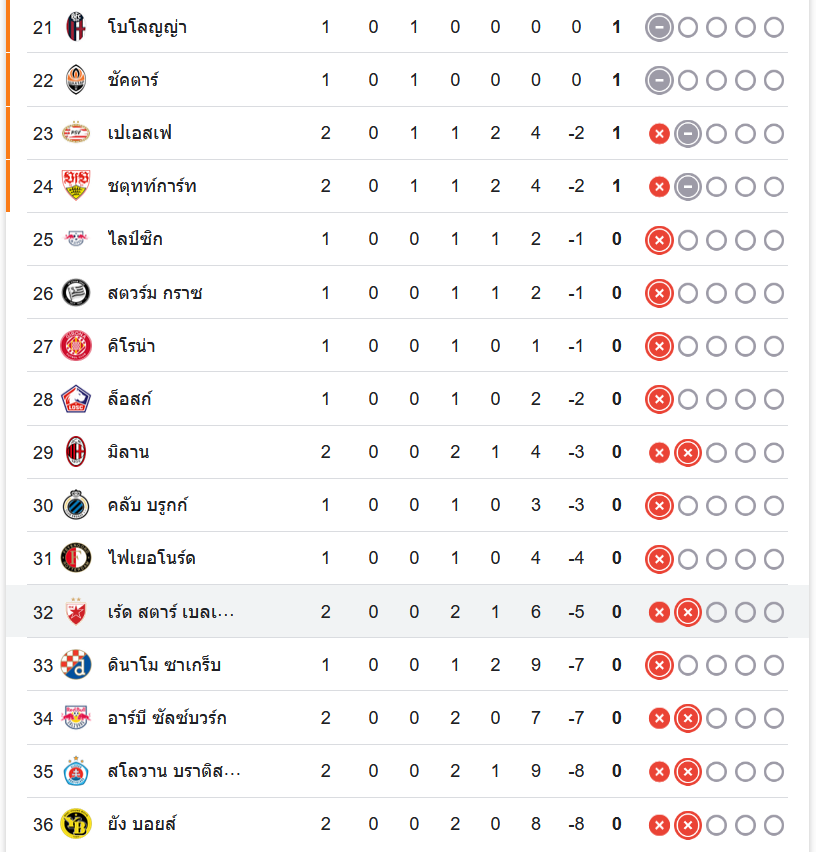Open สตวร์ม กราซ in the table
The width and height of the screenshot is (816, 852).
pos(155,293)
